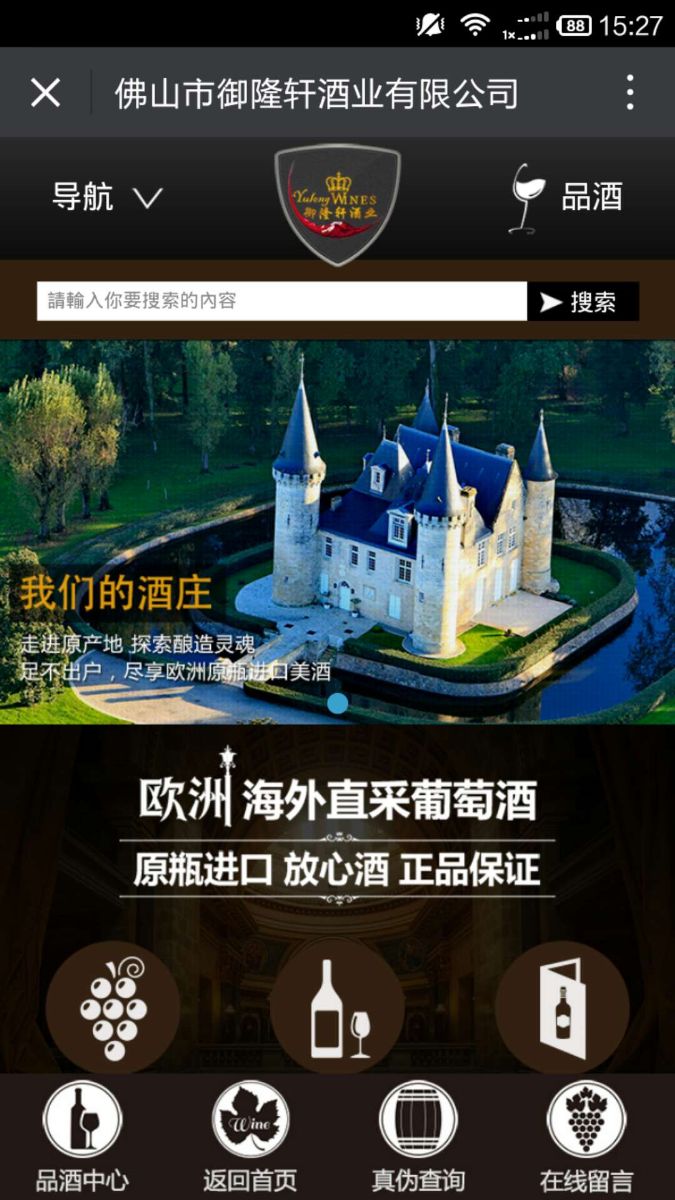This screenshot has height=1200, width=675.
Task: Expand the 导航 navigation dropdown
Action: click(x=106, y=196)
